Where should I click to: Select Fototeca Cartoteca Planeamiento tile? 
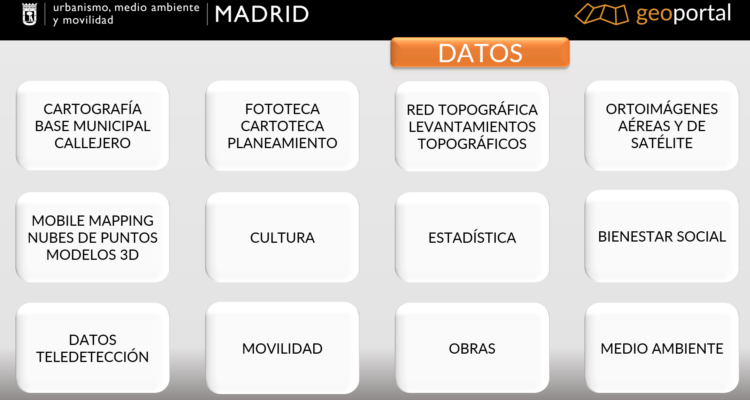tap(282, 126)
